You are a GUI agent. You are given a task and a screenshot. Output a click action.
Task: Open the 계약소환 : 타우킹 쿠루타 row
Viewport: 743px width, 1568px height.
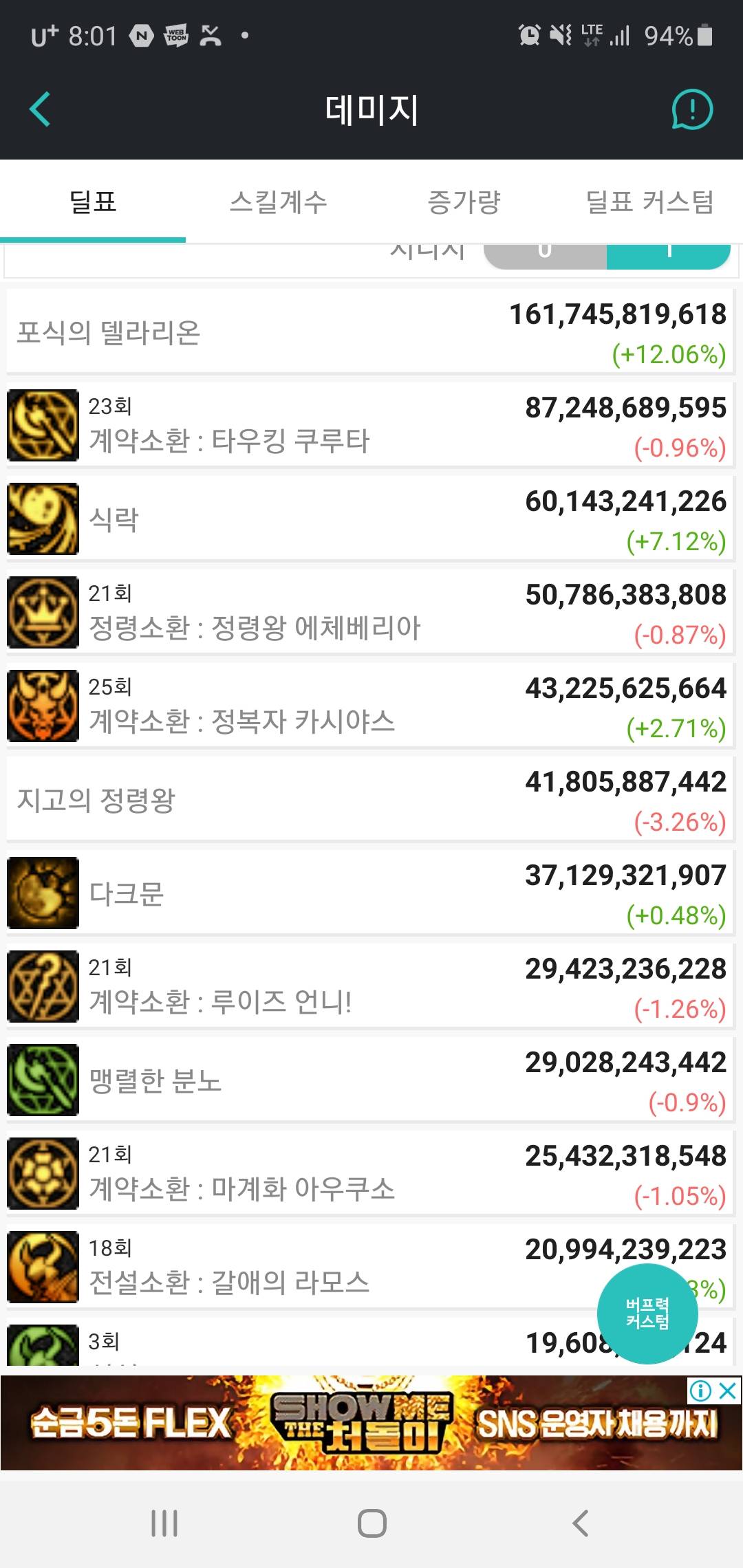coord(370,425)
